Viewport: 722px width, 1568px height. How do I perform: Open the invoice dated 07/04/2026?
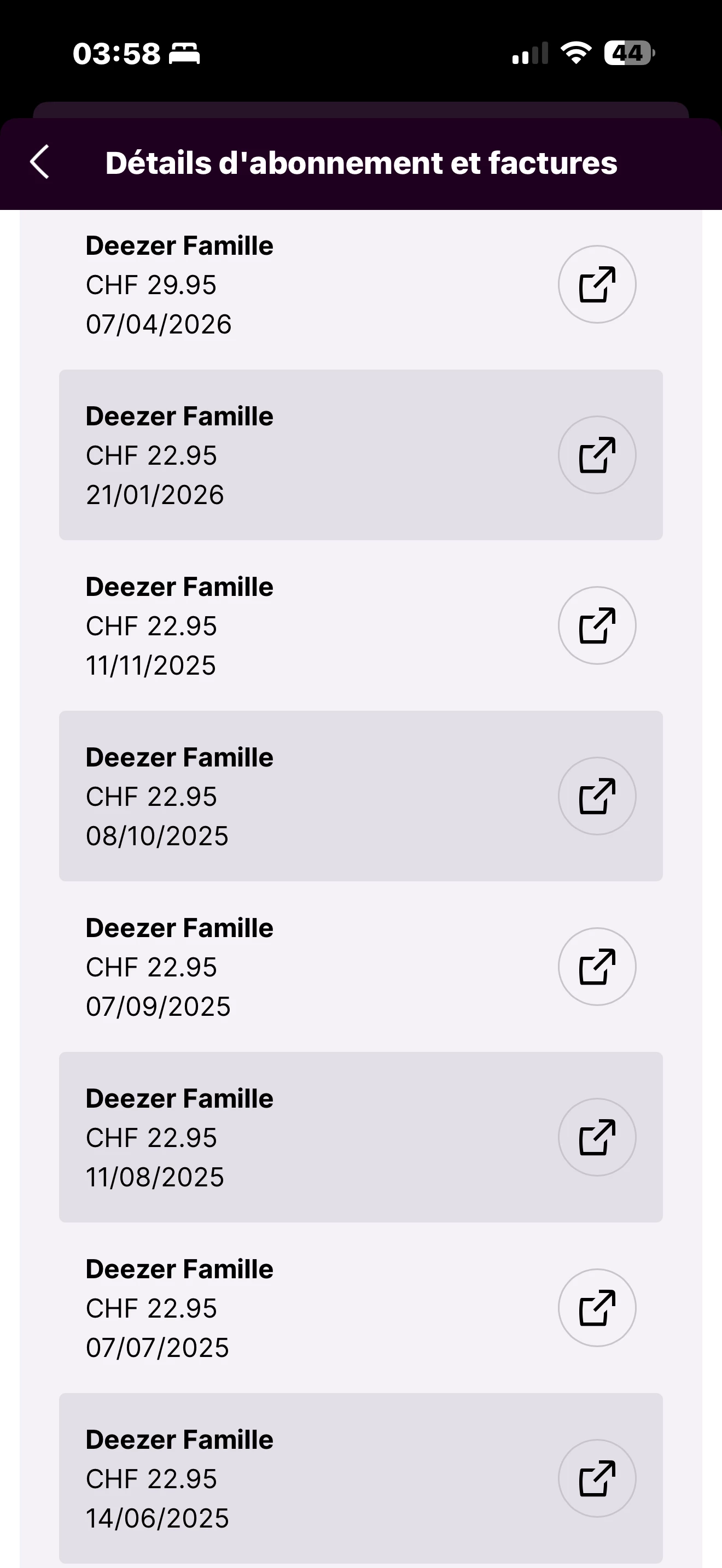(x=597, y=284)
